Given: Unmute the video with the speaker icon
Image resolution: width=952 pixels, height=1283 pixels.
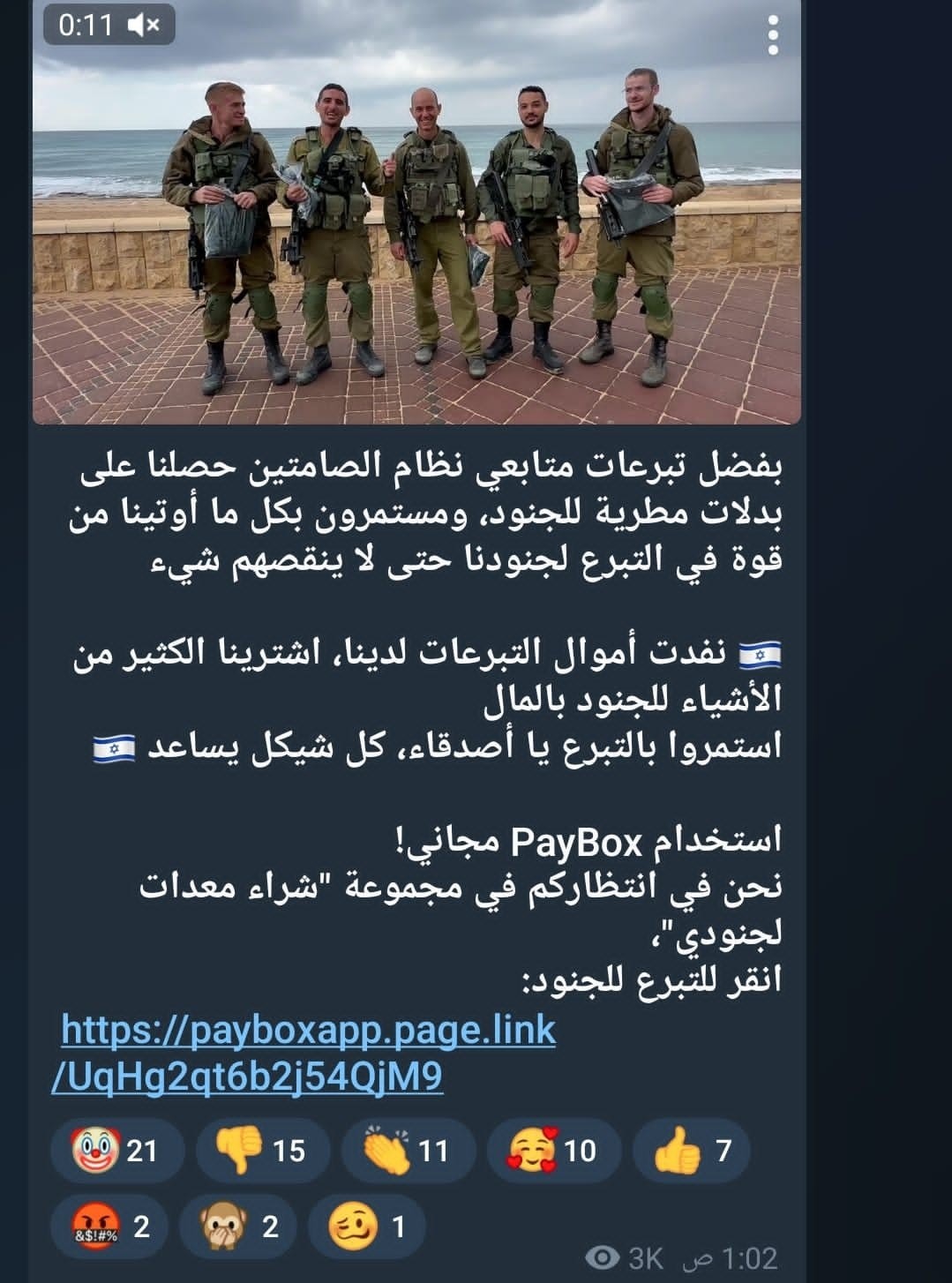Looking at the screenshot, I should pyautogui.click(x=143, y=26).
